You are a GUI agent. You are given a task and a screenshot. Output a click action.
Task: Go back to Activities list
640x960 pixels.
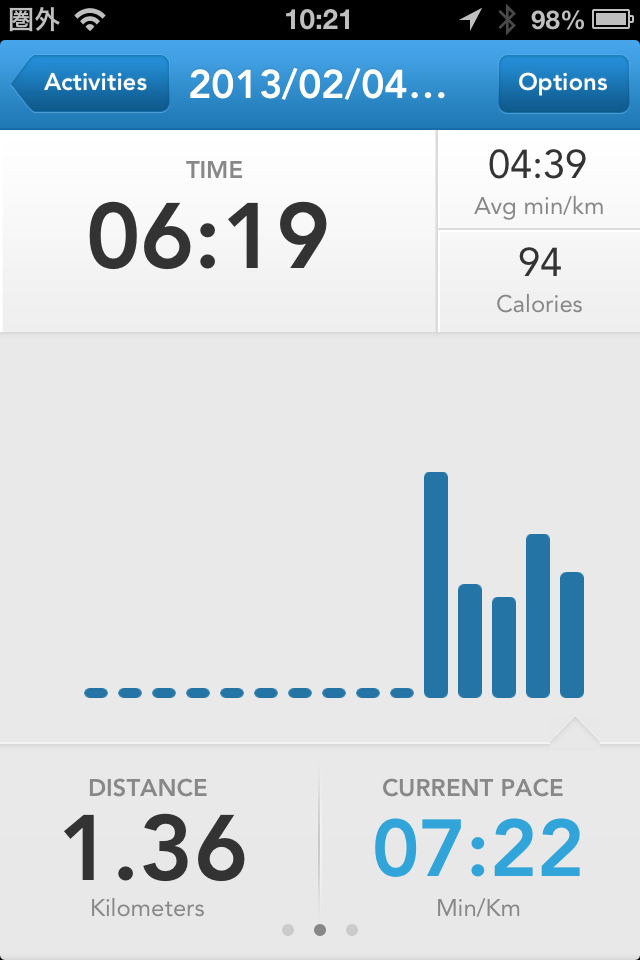tap(92, 84)
